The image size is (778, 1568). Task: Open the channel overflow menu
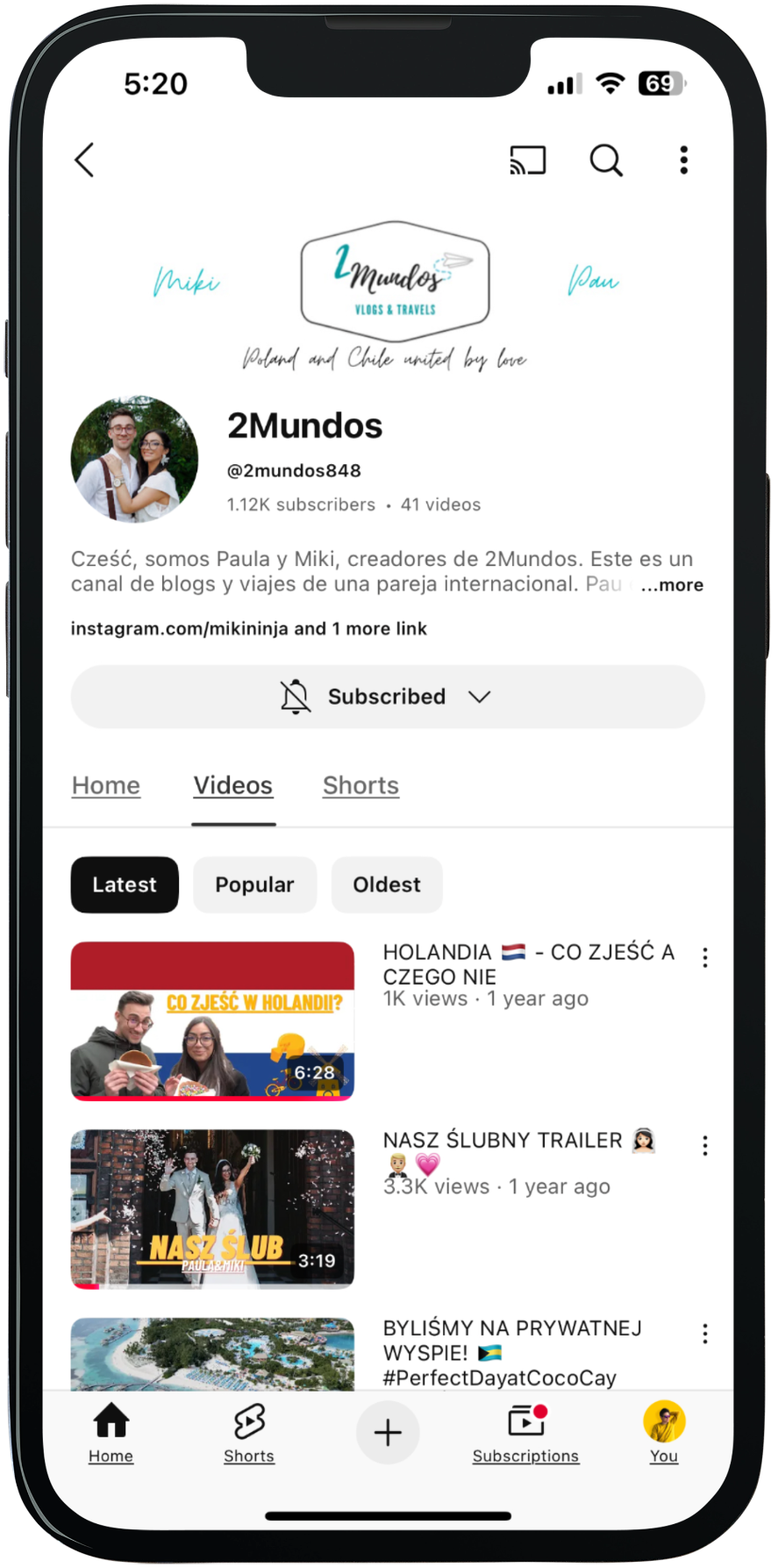click(x=684, y=160)
